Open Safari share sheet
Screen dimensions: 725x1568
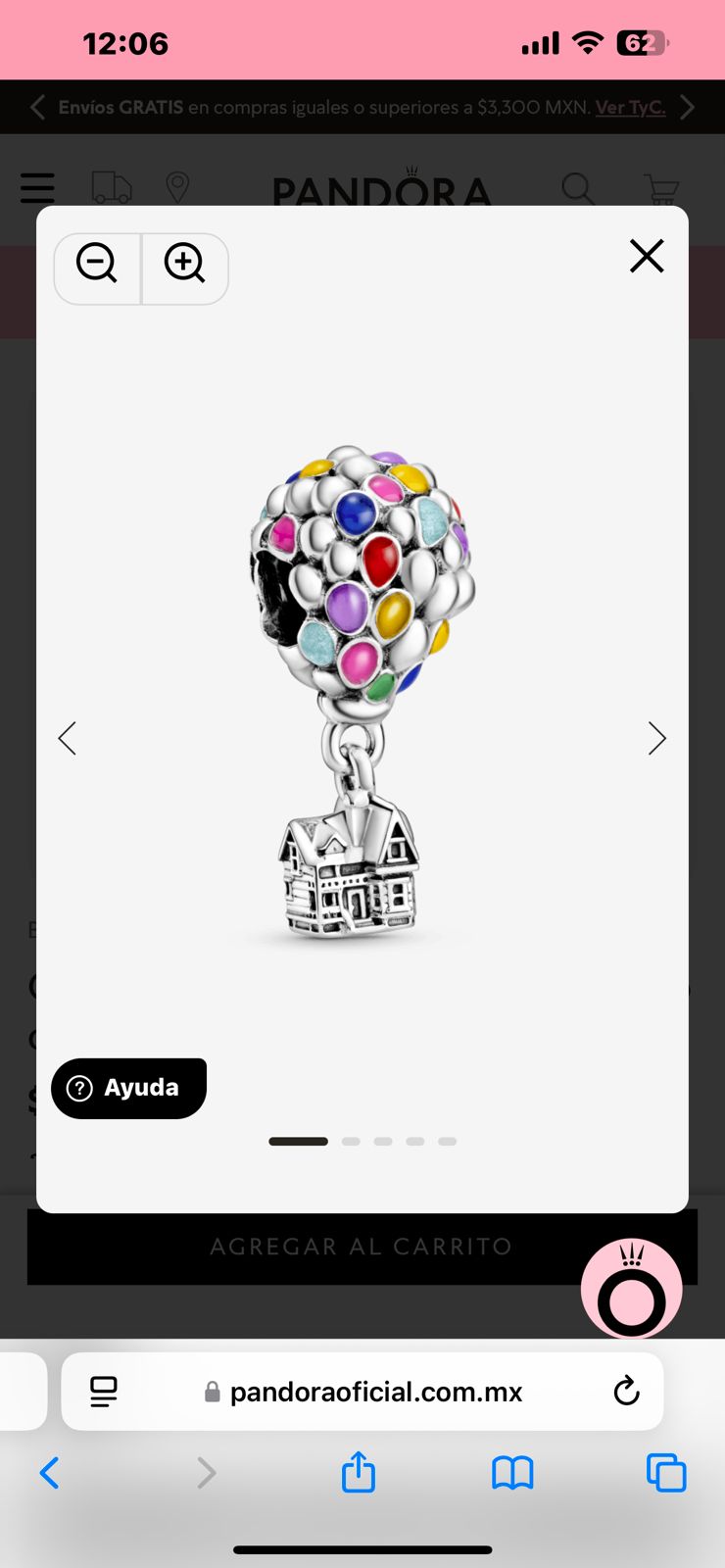coord(359,1472)
